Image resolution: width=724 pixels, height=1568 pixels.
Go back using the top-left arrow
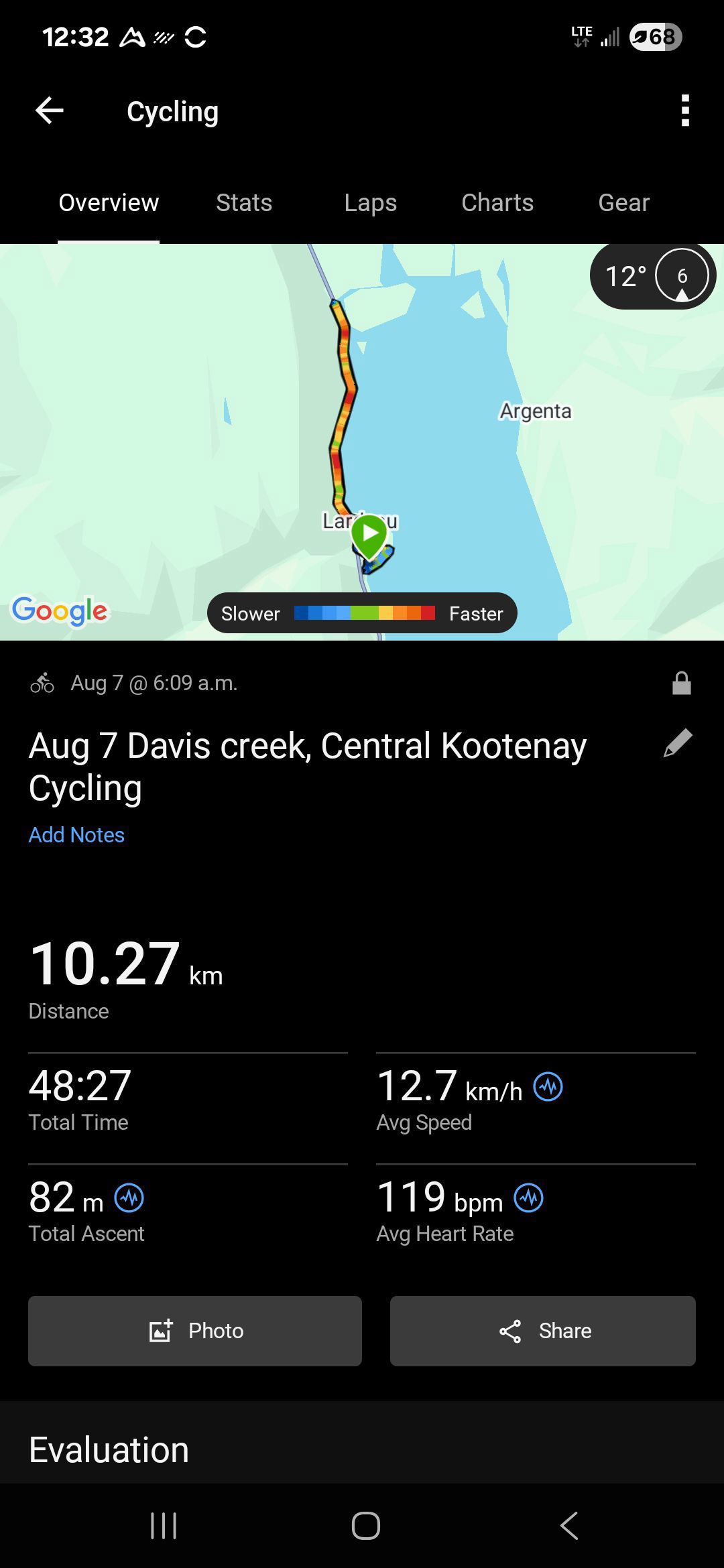coord(50,111)
